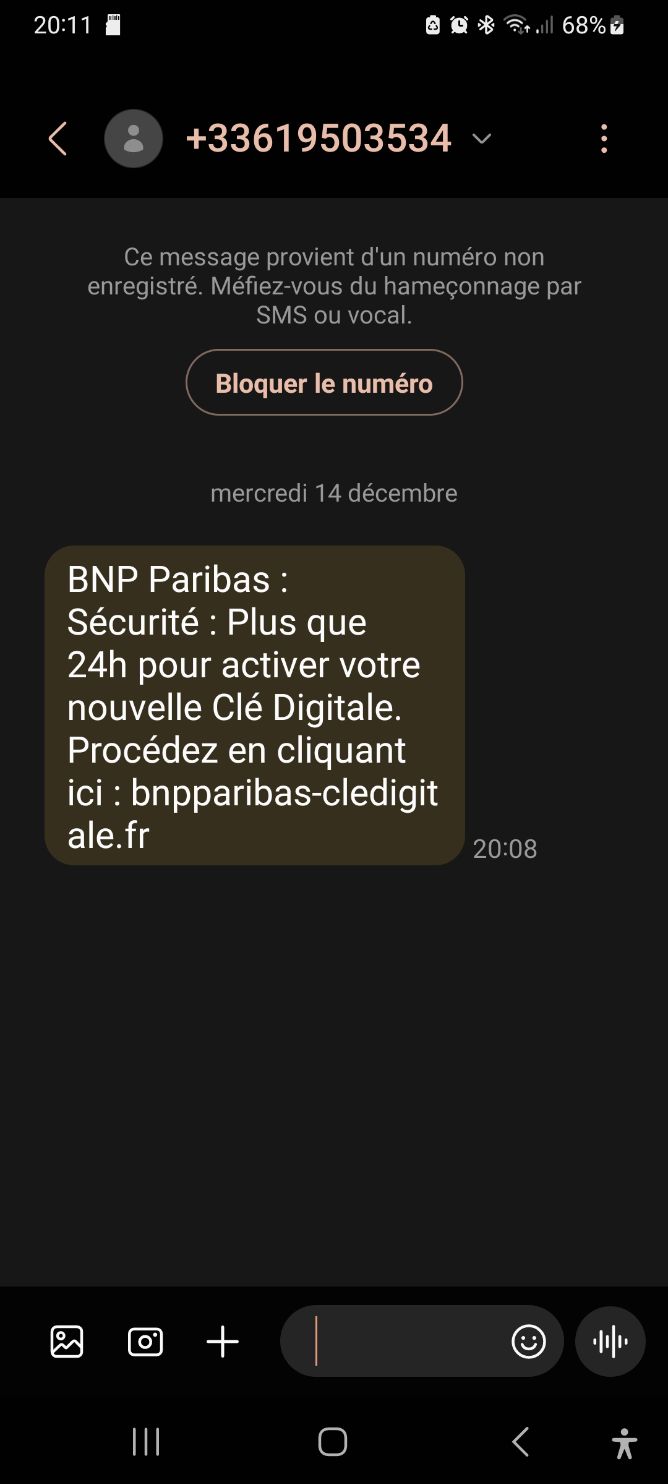Open the three-dot overflow menu
Image resolution: width=668 pixels, height=1484 pixels.
coord(603,139)
